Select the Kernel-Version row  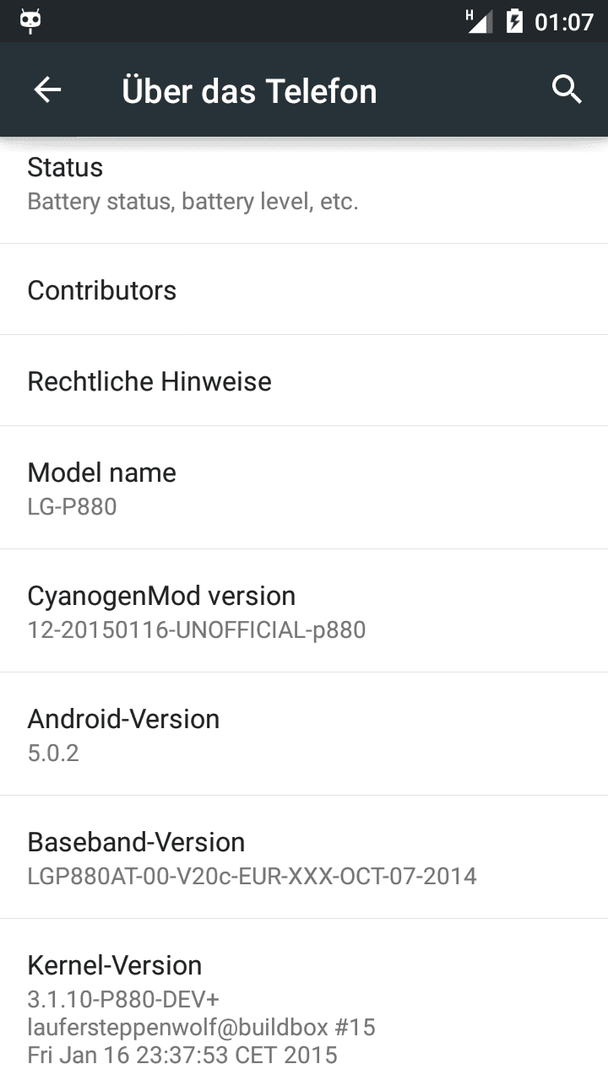(304, 999)
